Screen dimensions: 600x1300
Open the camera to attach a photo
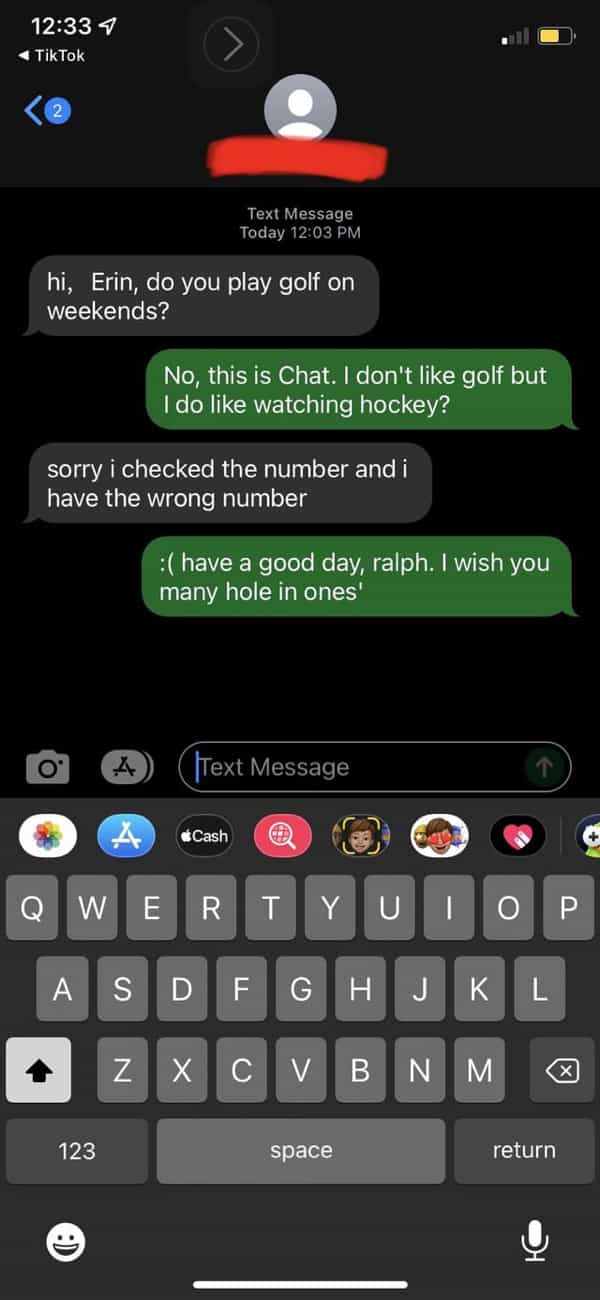click(47, 767)
